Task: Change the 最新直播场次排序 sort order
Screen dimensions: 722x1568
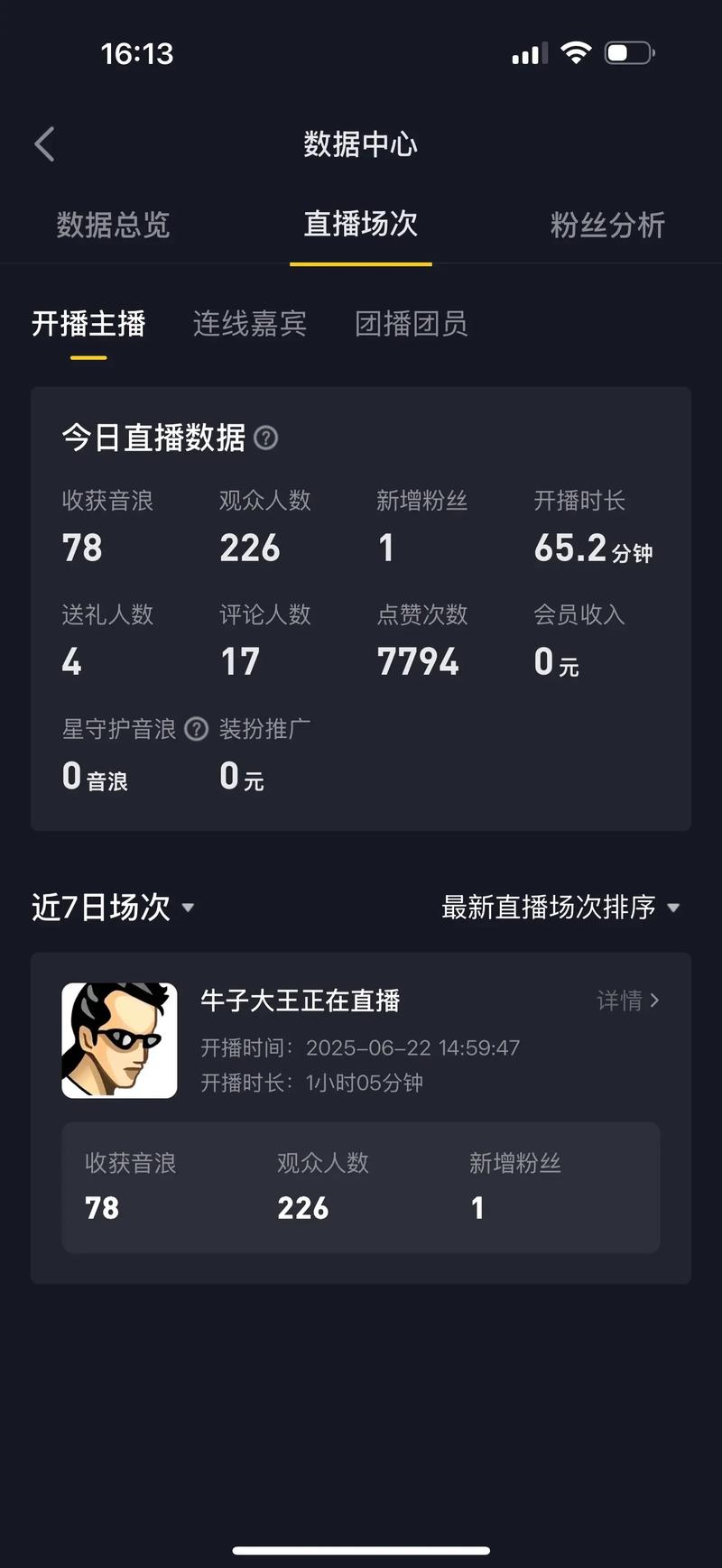Action: pyautogui.click(x=560, y=907)
